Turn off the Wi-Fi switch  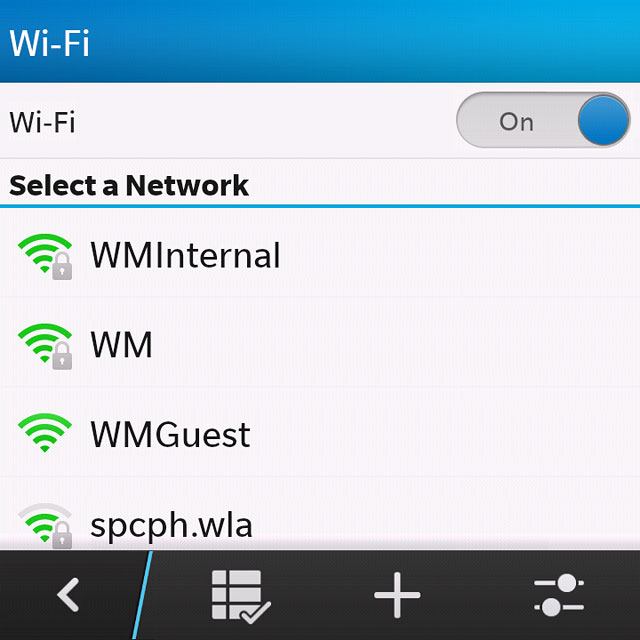pyautogui.click(x=543, y=122)
